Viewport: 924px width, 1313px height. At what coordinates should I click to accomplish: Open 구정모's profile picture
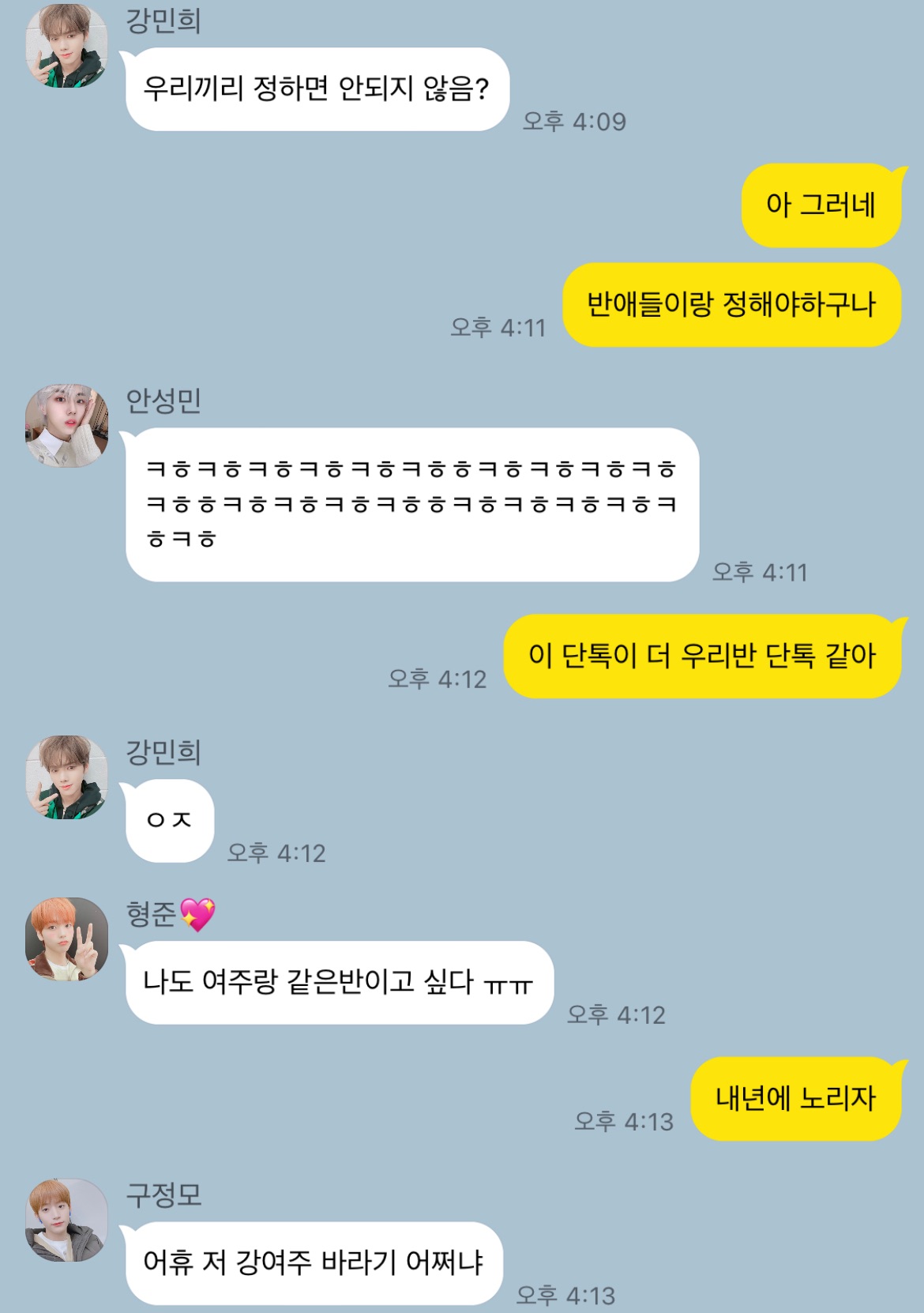coord(66,1220)
